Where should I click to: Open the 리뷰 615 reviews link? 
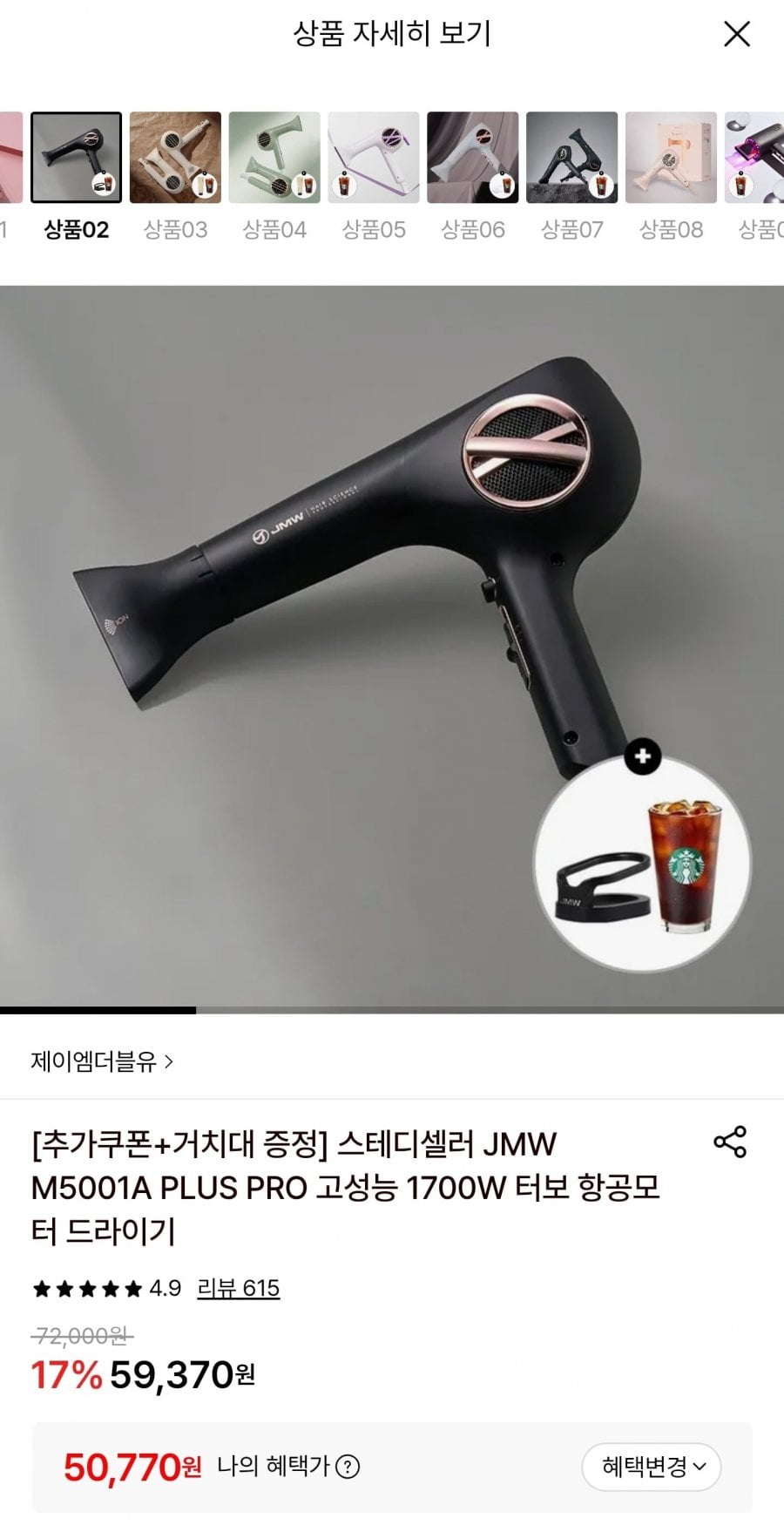238,1288
